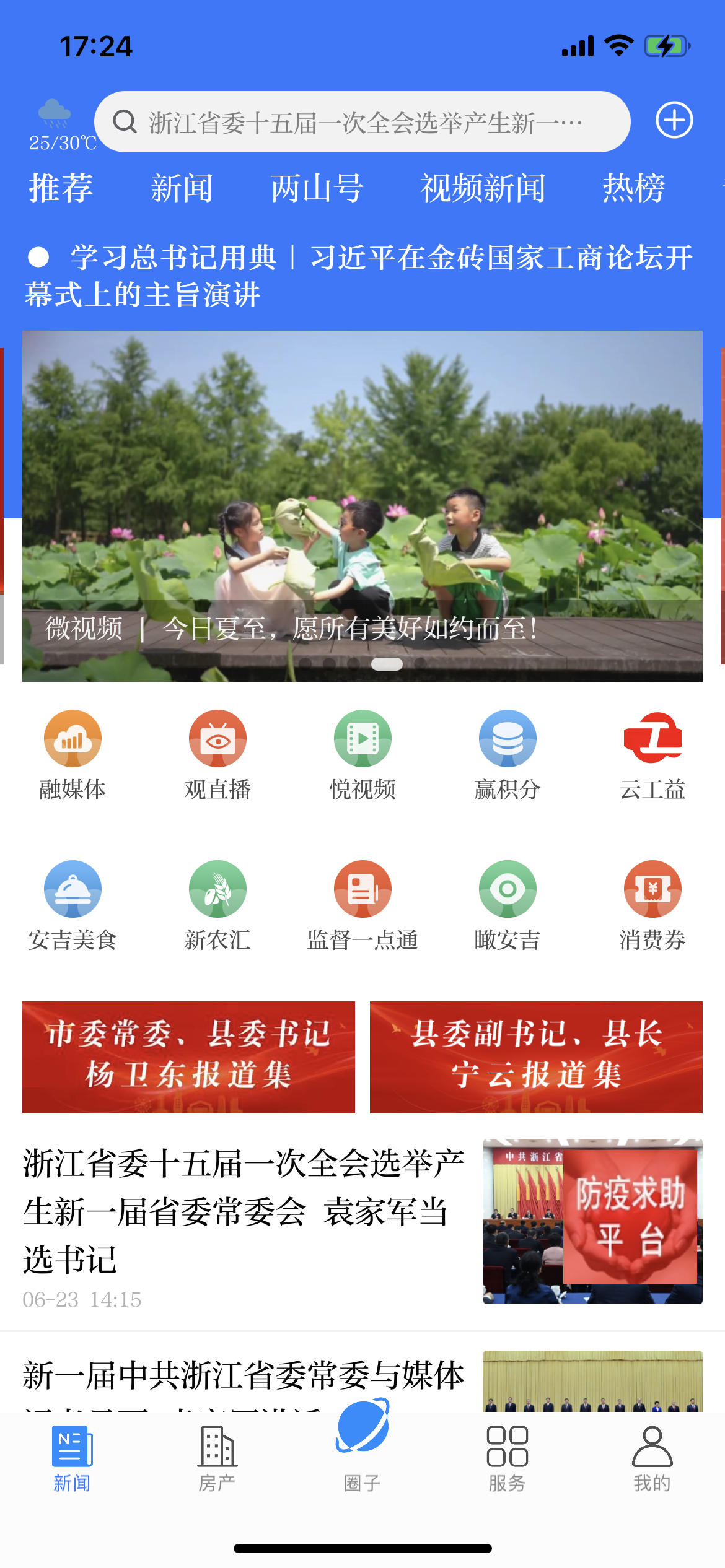Go to the 房产 bottom tab
The width and height of the screenshot is (725, 1568).
pyautogui.click(x=217, y=1460)
